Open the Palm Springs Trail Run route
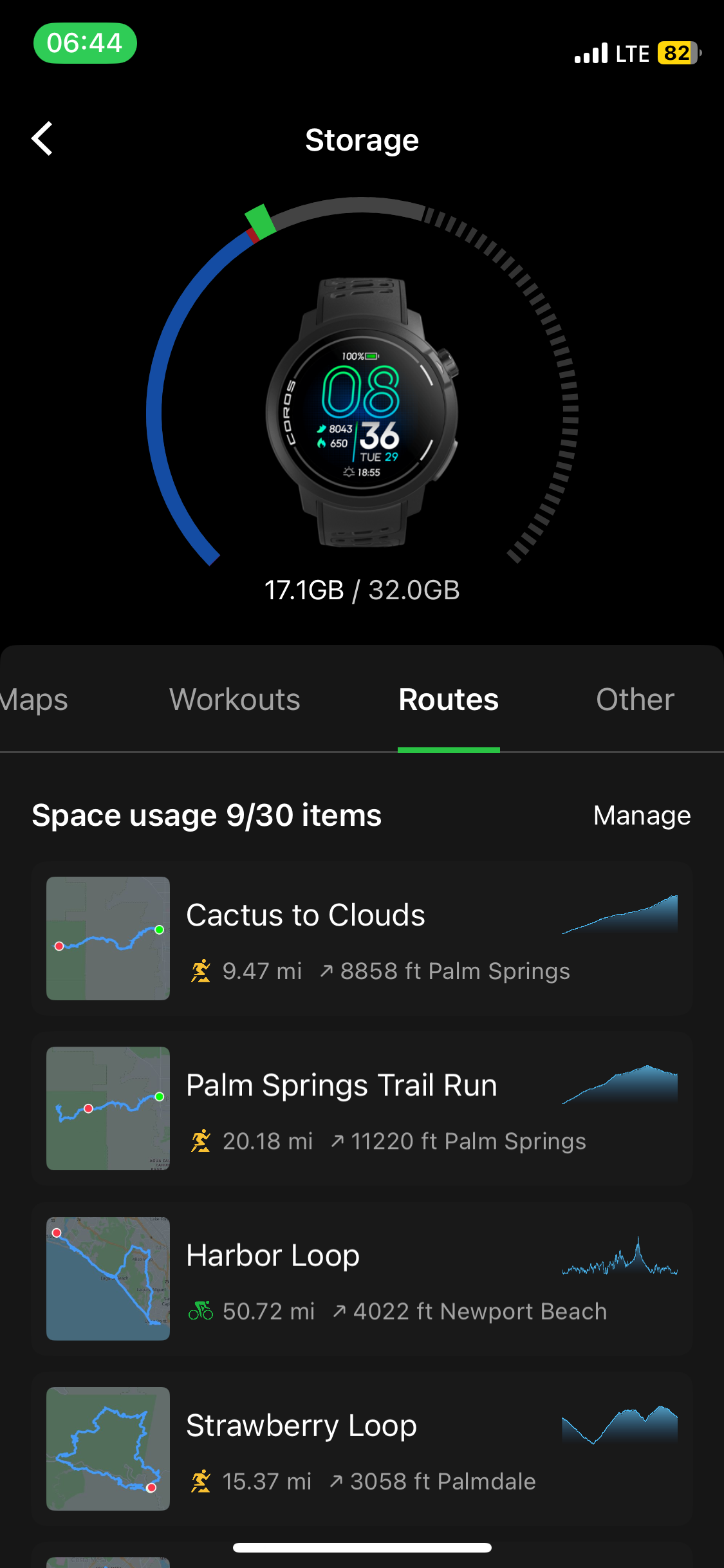This screenshot has height=1568, width=724. (362, 1108)
